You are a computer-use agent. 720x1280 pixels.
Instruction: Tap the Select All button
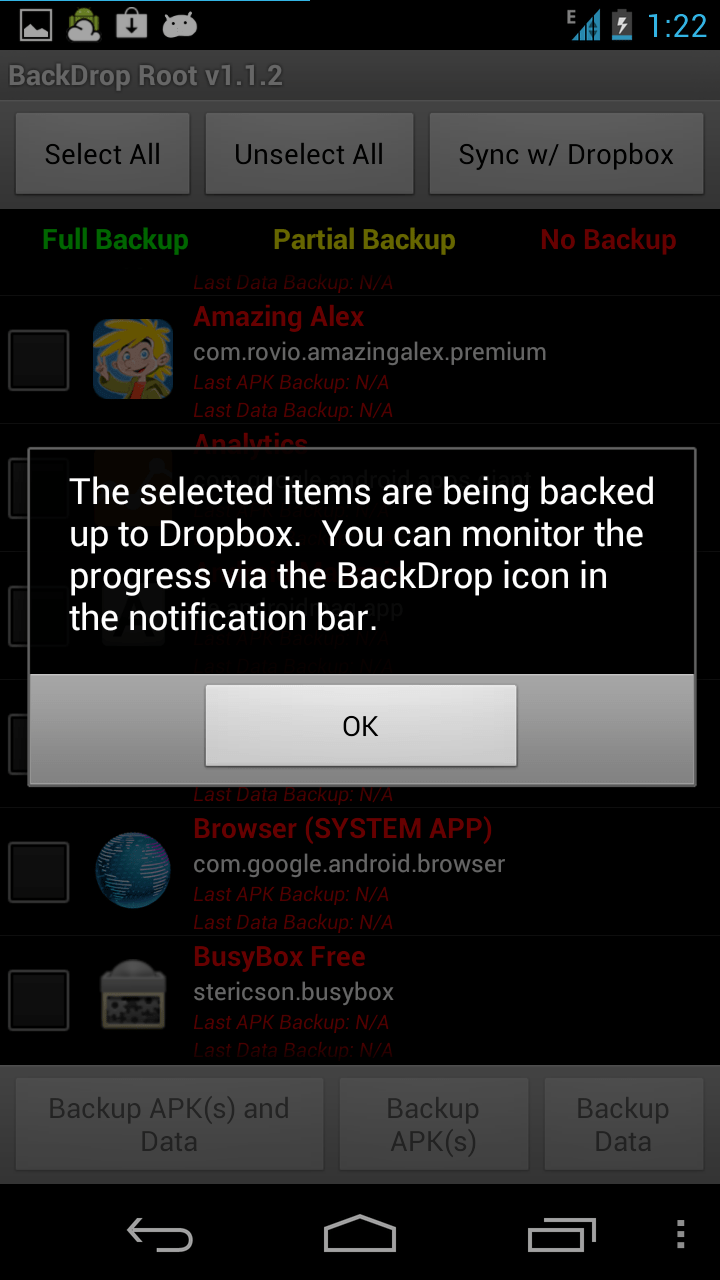point(103,154)
